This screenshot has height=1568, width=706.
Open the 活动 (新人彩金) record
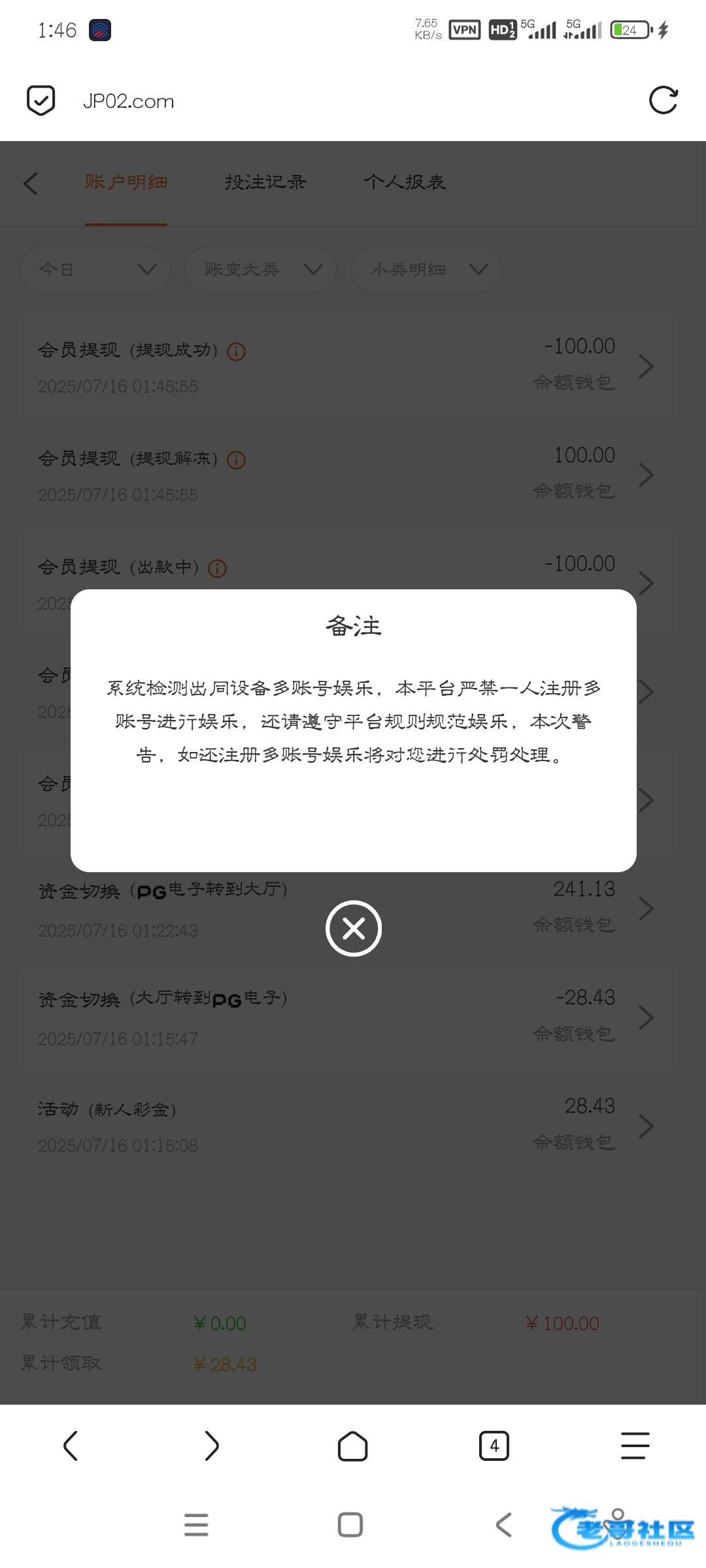(346, 1126)
